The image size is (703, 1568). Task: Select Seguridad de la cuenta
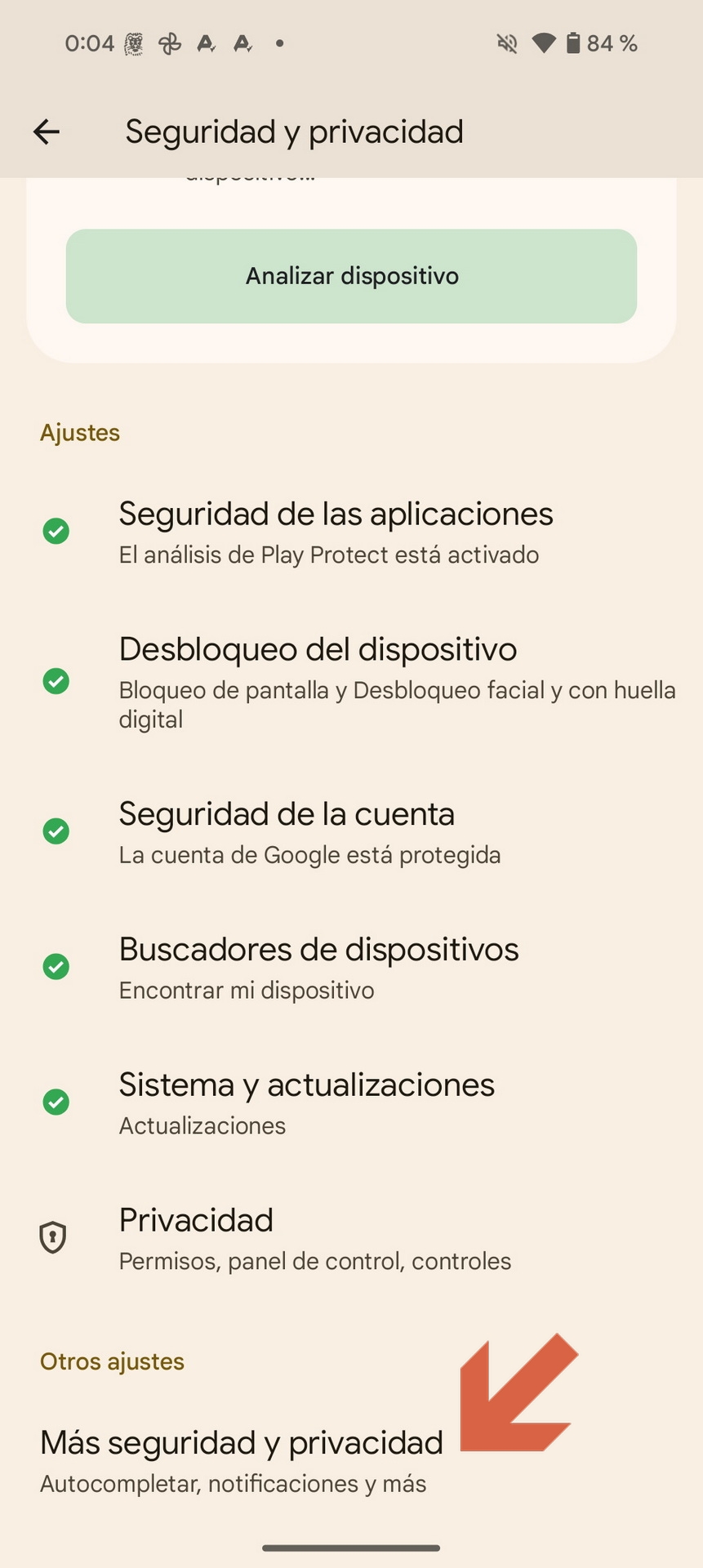coord(351,832)
